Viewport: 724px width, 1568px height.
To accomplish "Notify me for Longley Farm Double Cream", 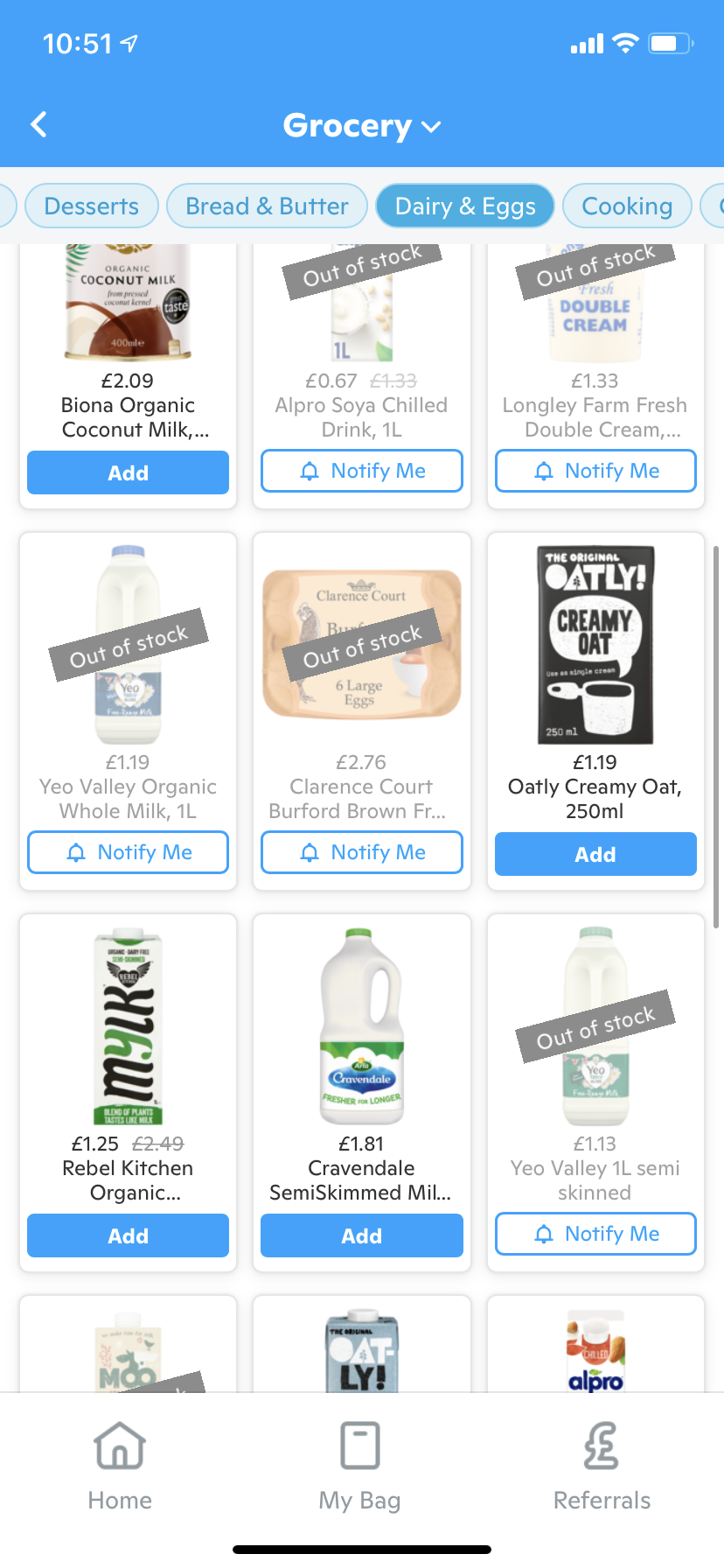I will click(595, 472).
